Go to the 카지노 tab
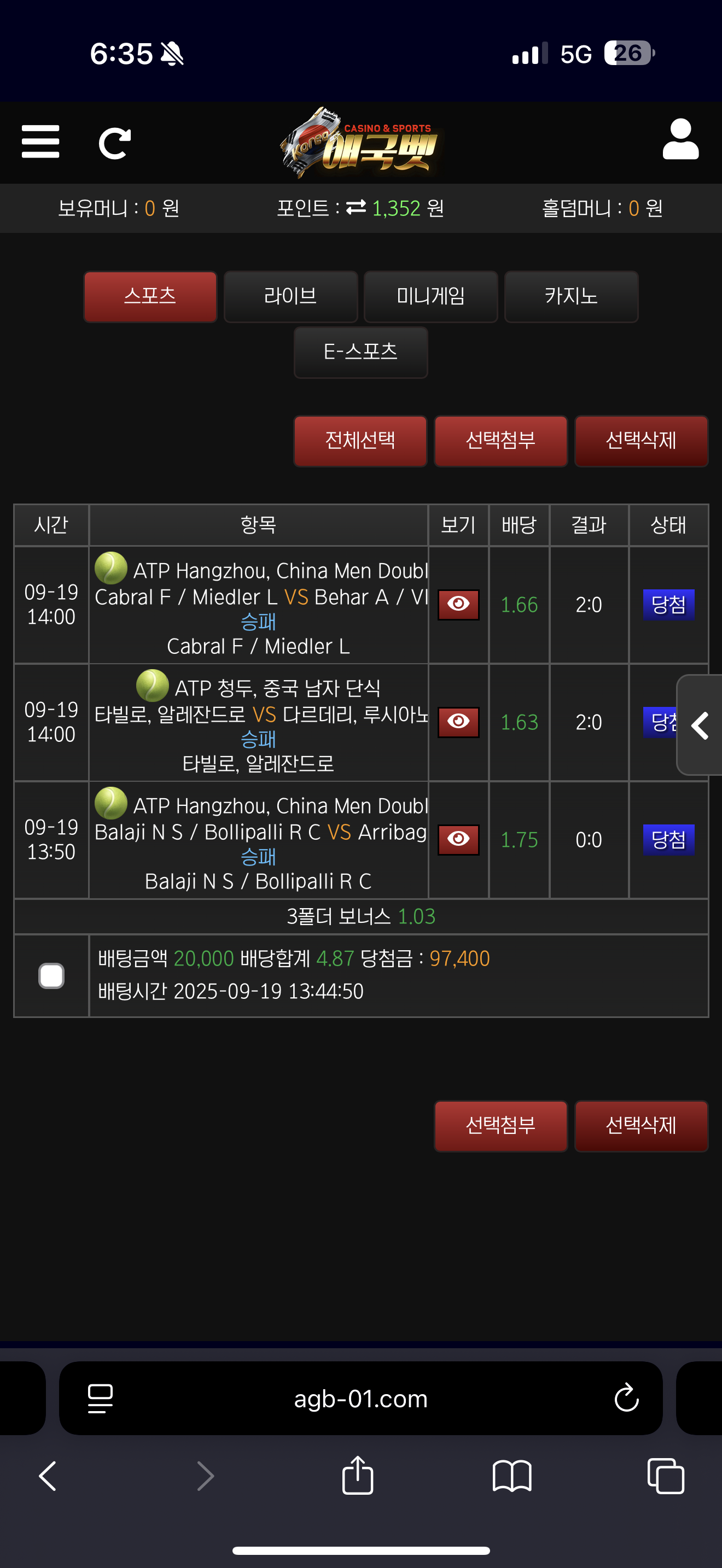722x1568 pixels. (571, 296)
